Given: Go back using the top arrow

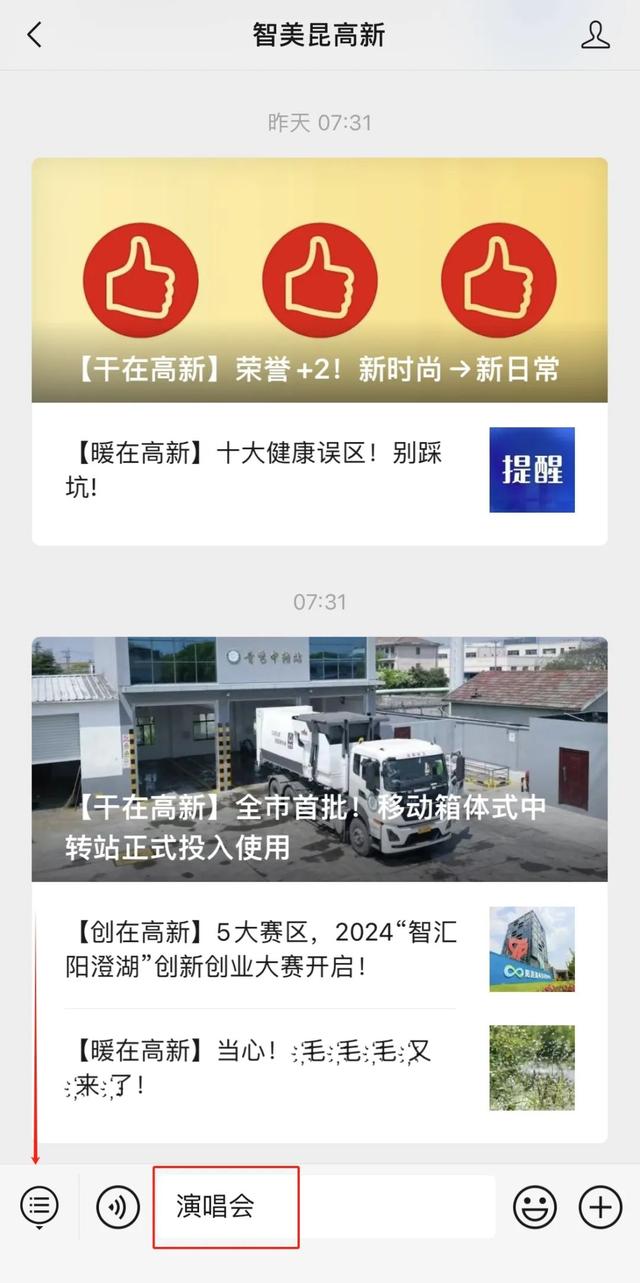Looking at the screenshot, I should click(35, 35).
